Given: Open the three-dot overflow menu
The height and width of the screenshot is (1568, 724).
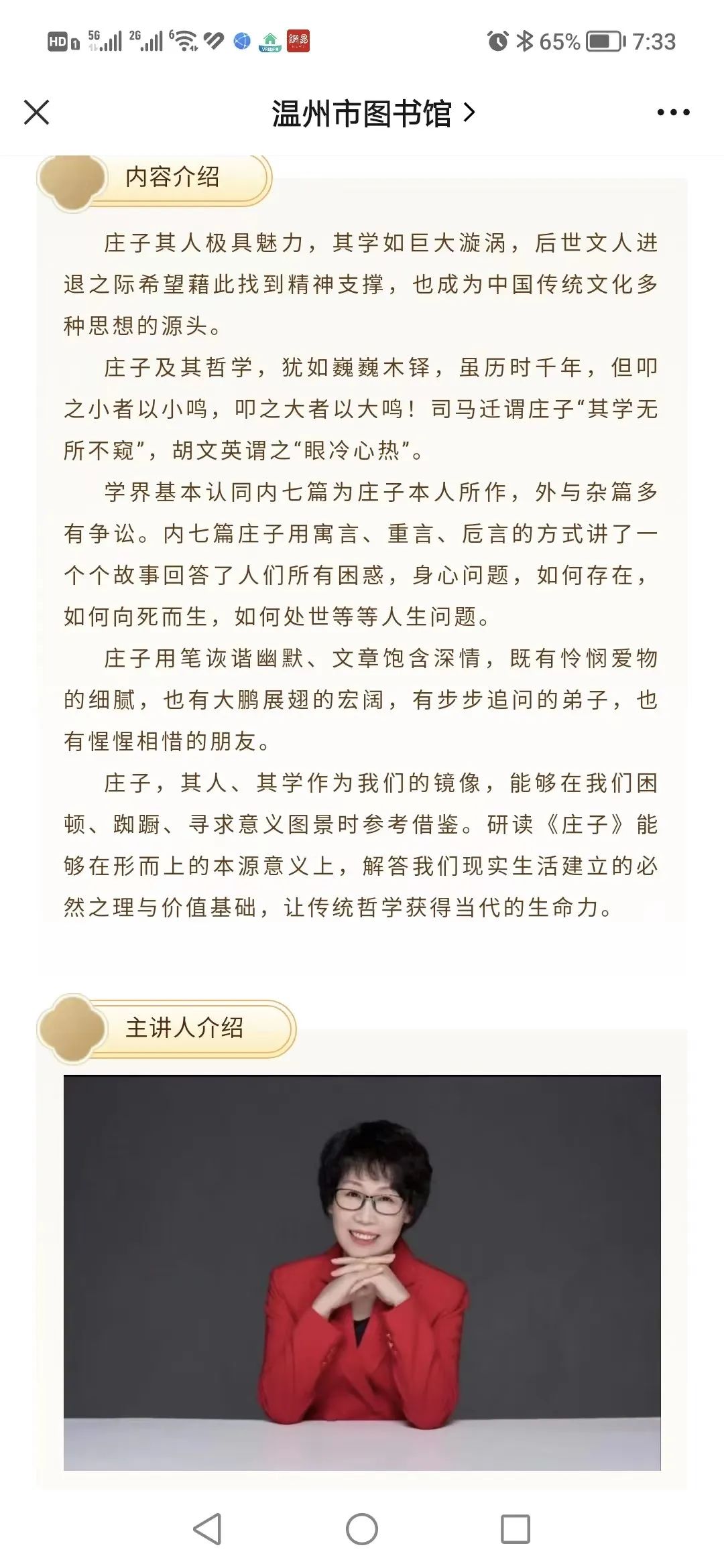Looking at the screenshot, I should click(x=673, y=113).
